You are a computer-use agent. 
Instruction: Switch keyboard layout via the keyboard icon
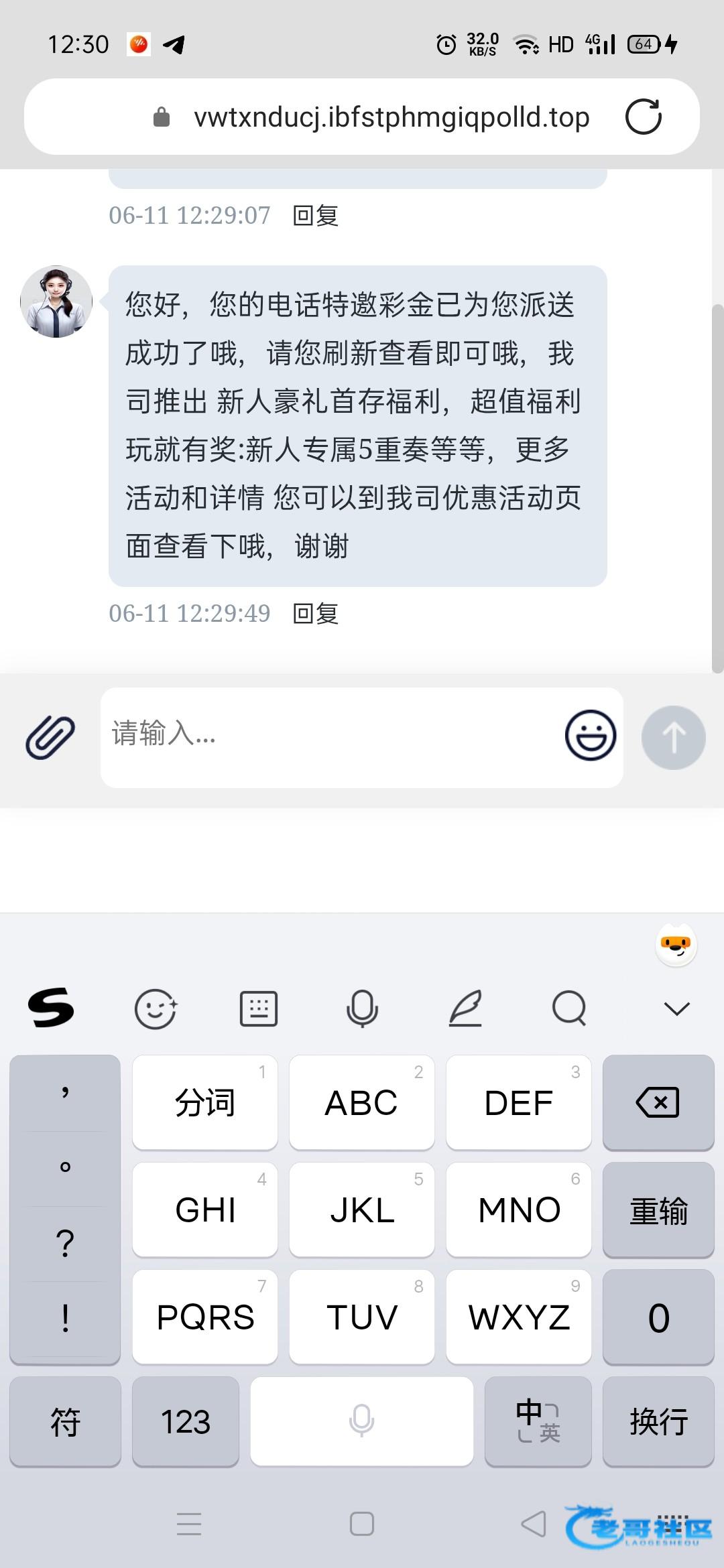click(259, 1008)
